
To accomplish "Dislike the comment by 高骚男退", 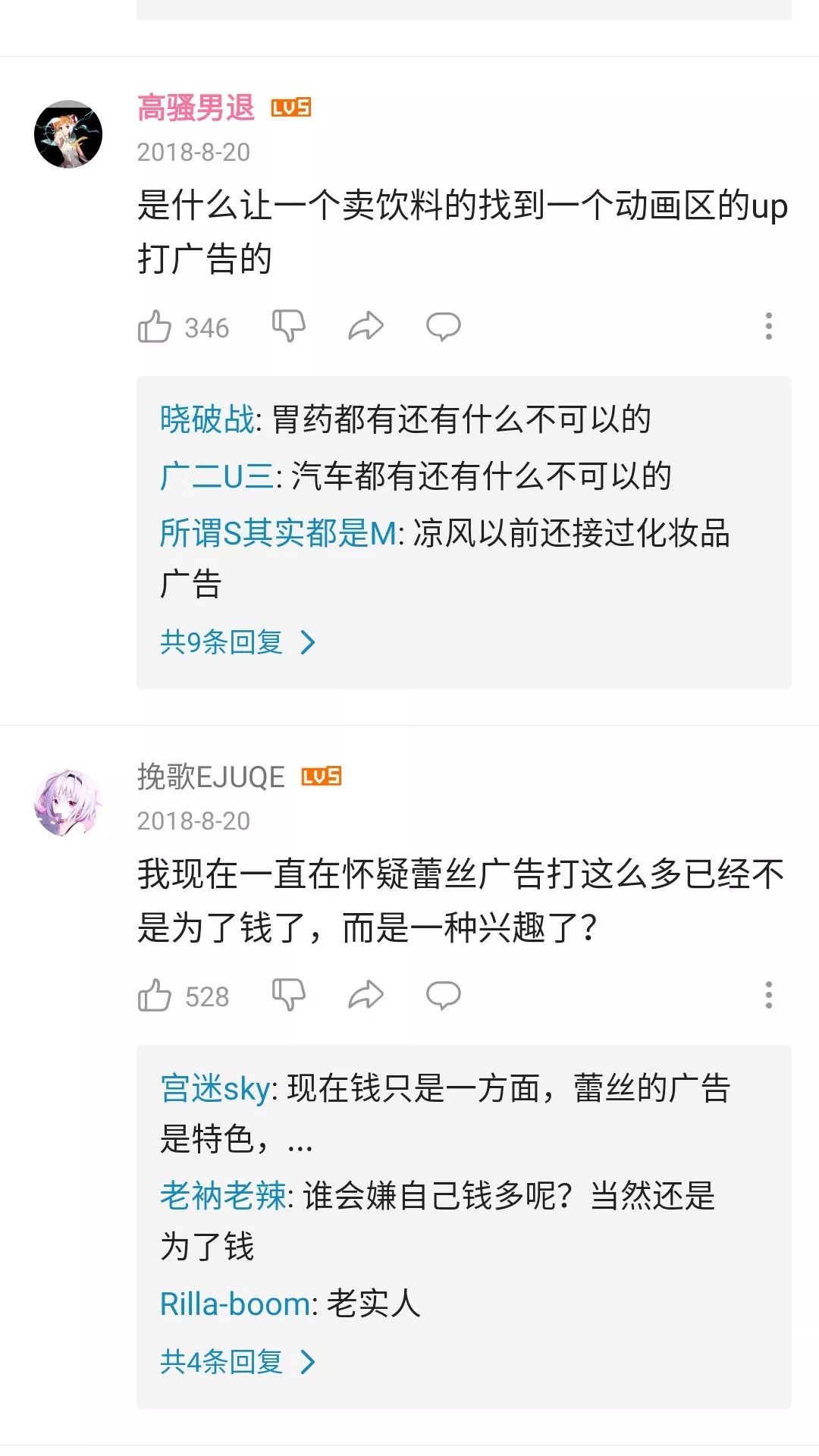I will point(288,327).
